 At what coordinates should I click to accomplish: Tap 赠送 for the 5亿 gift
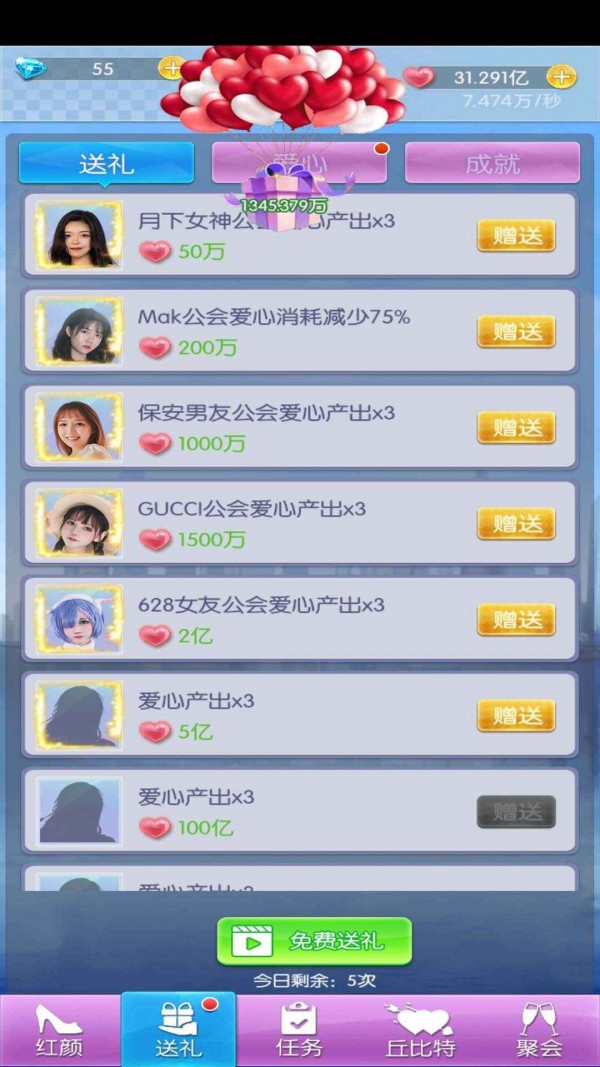coord(516,715)
